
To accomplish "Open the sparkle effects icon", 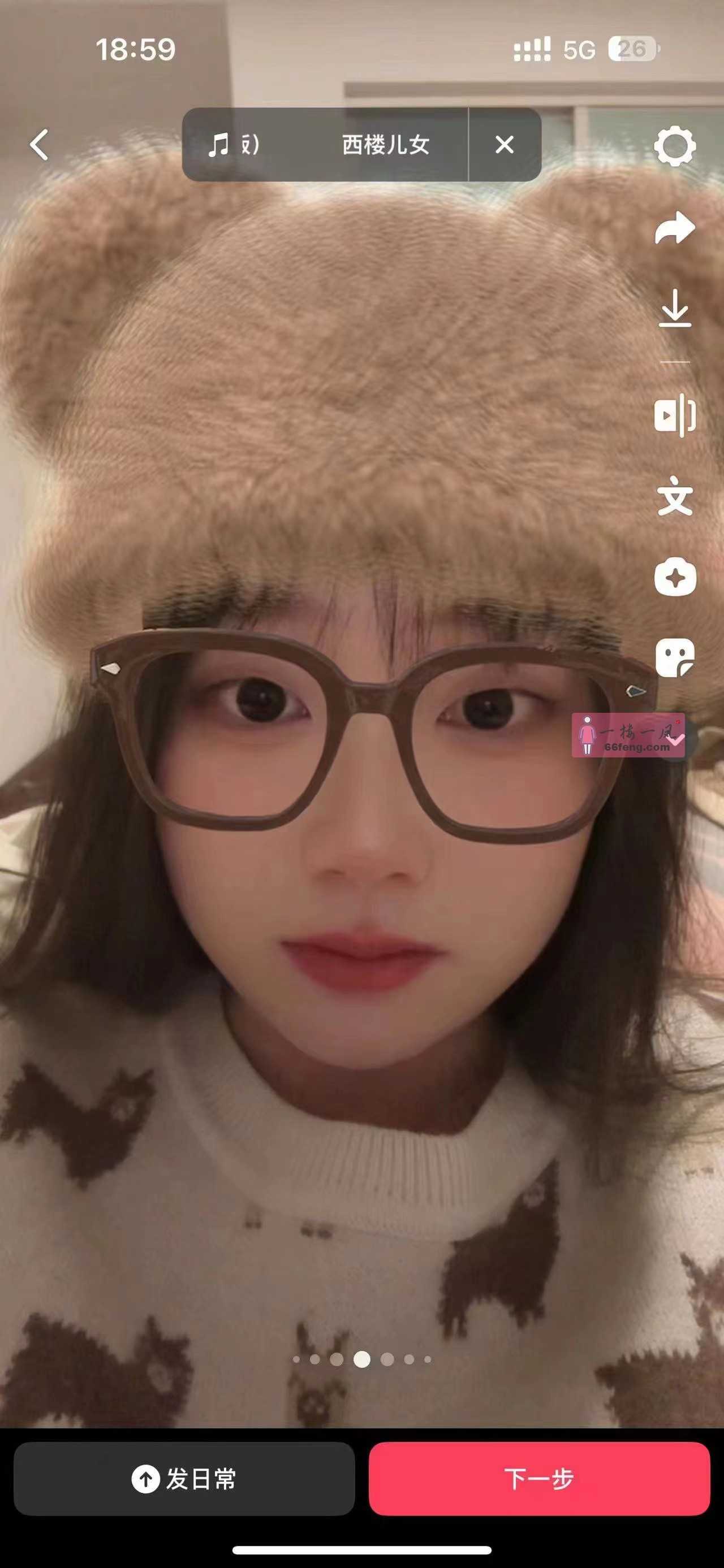I will [x=675, y=577].
